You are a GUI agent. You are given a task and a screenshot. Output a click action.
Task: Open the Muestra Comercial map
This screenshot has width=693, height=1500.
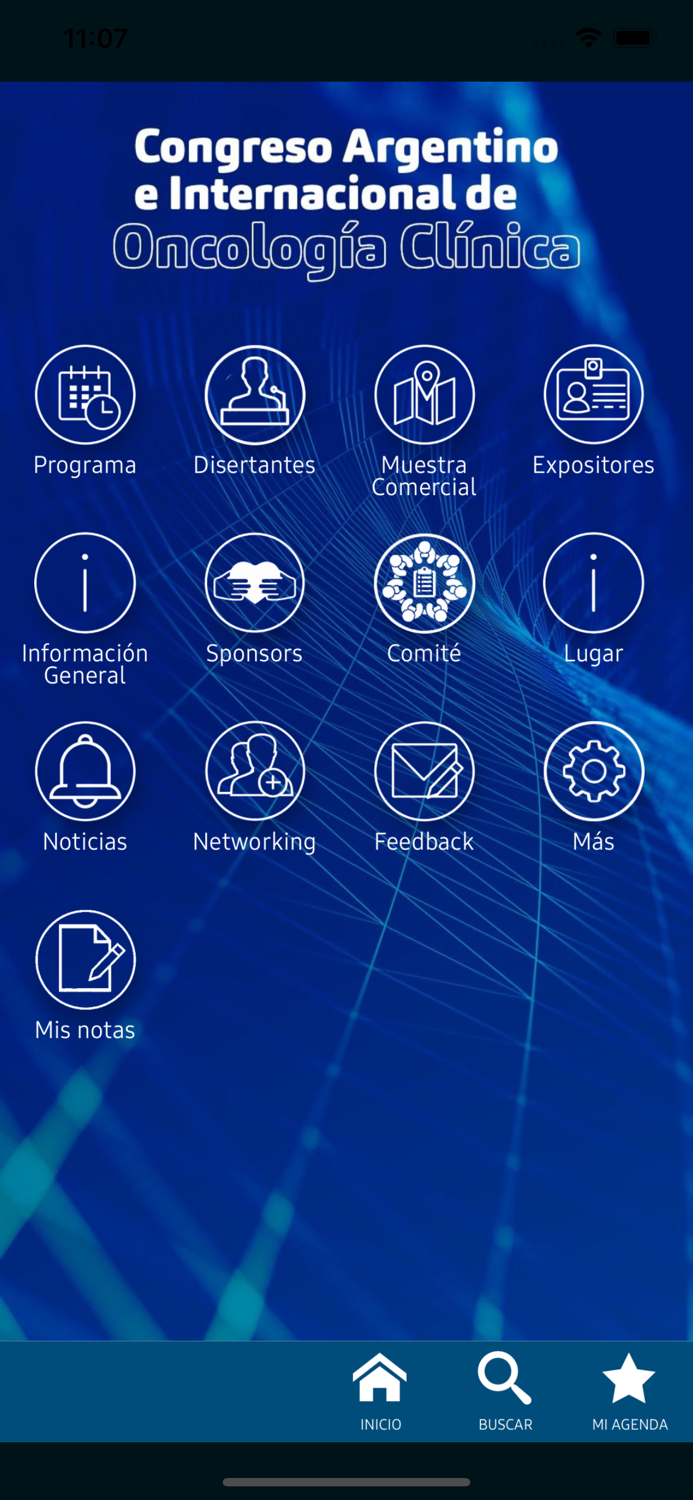point(424,395)
